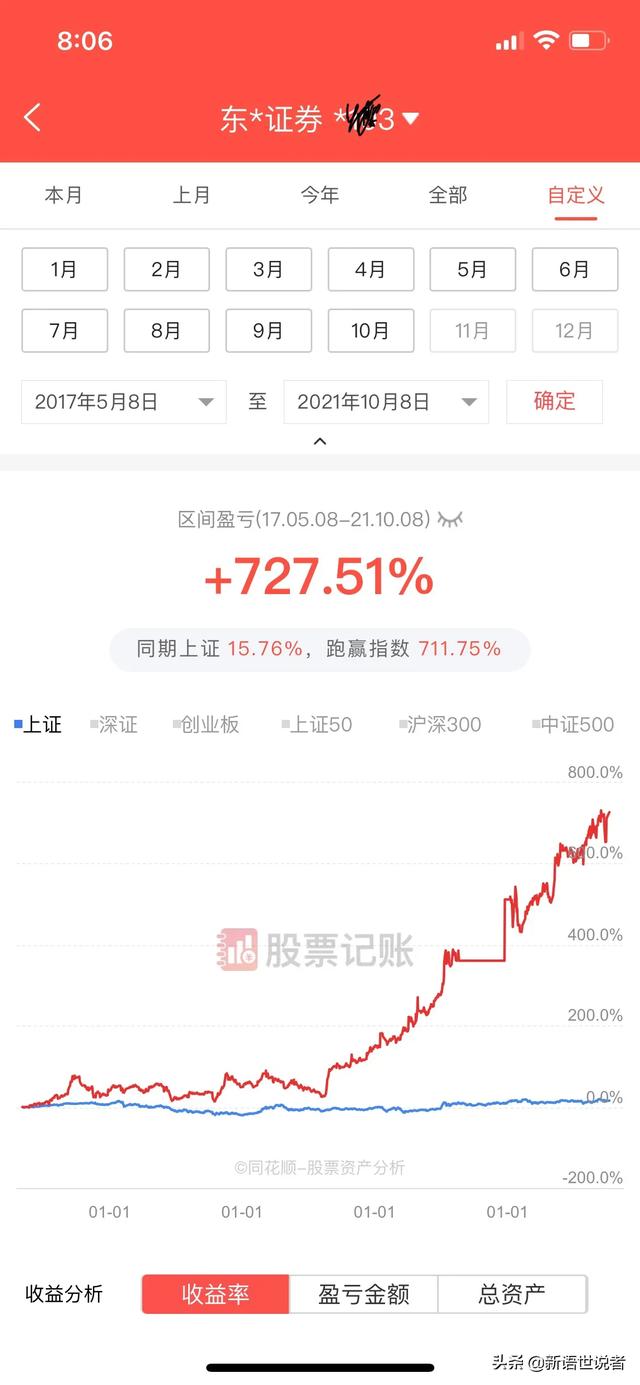Go back using the top-left arrow

(x=32, y=118)
